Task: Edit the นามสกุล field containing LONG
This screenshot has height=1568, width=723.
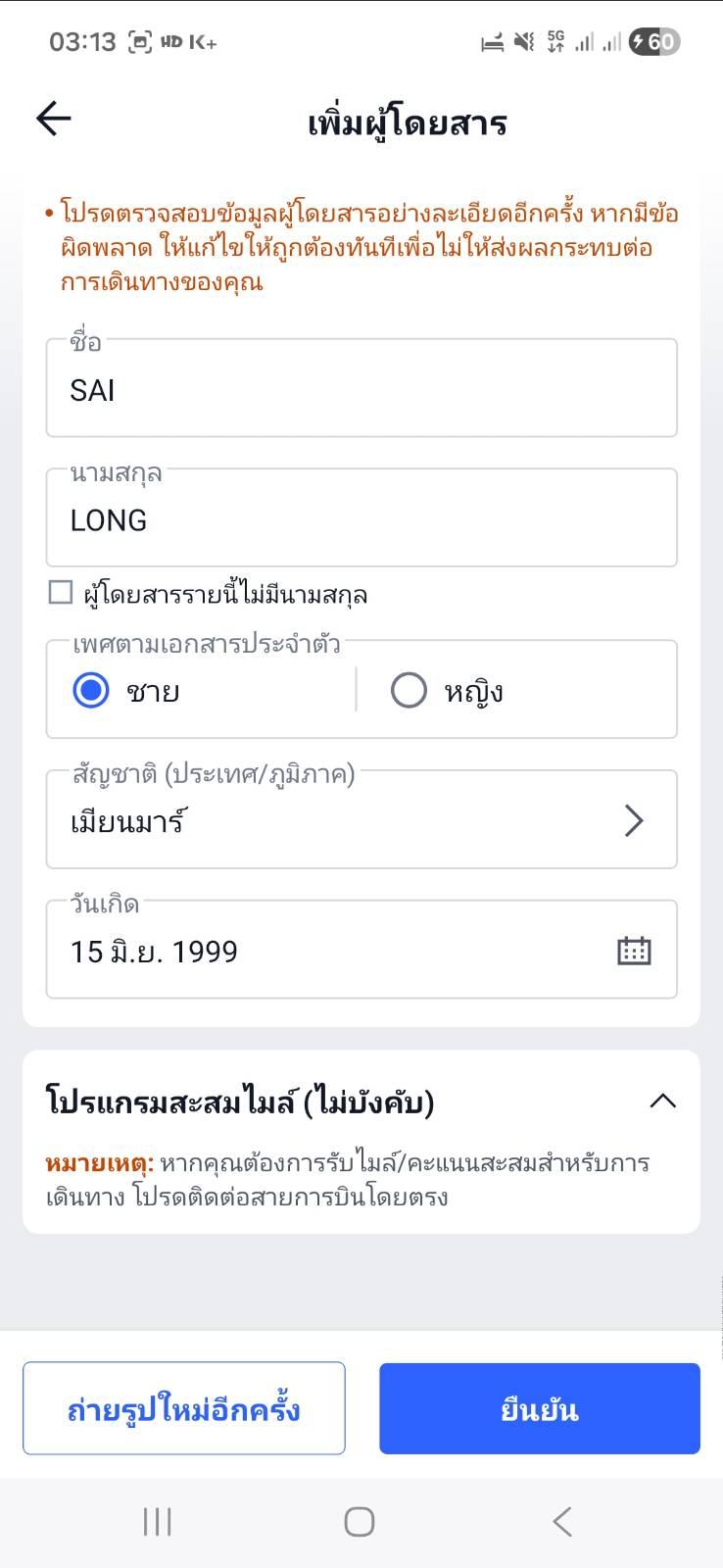Action: click(x=361, y=519)
